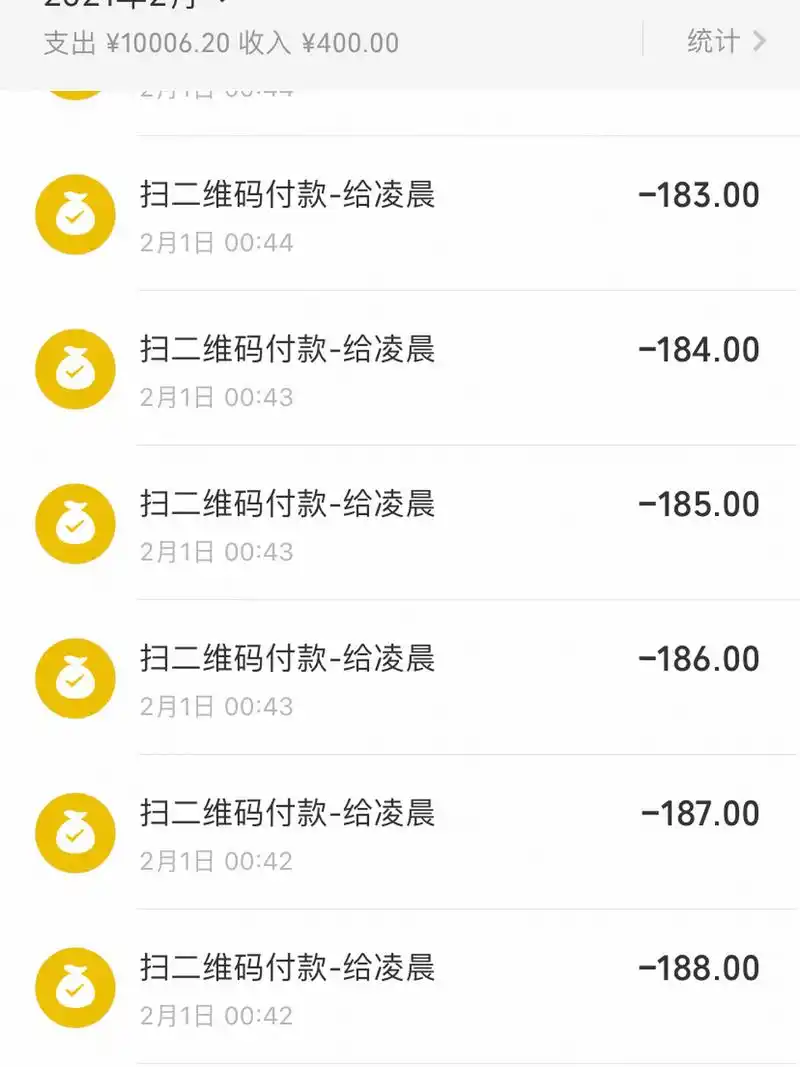Image resolution: width=800 pixels, height=1067 pixels.
Task: Tap the money bag icon beside -183.00 payment
Action: [75, 214]
